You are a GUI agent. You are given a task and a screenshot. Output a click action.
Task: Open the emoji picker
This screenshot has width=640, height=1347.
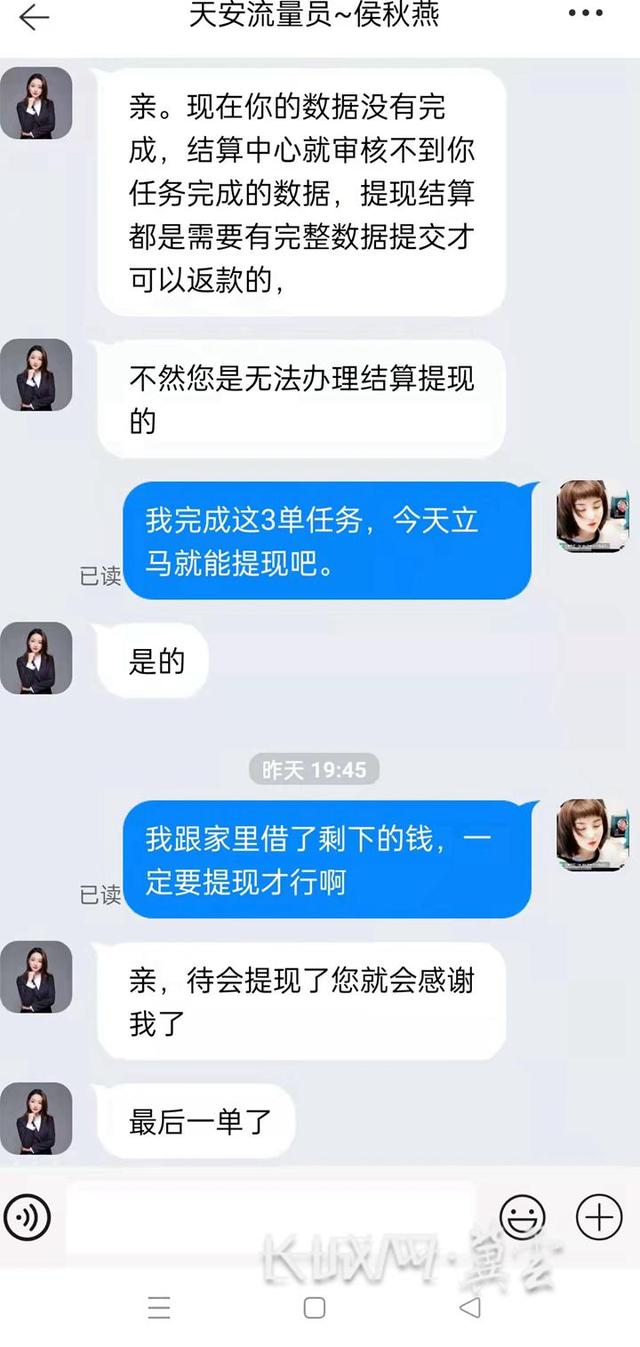click(522, 1216)
